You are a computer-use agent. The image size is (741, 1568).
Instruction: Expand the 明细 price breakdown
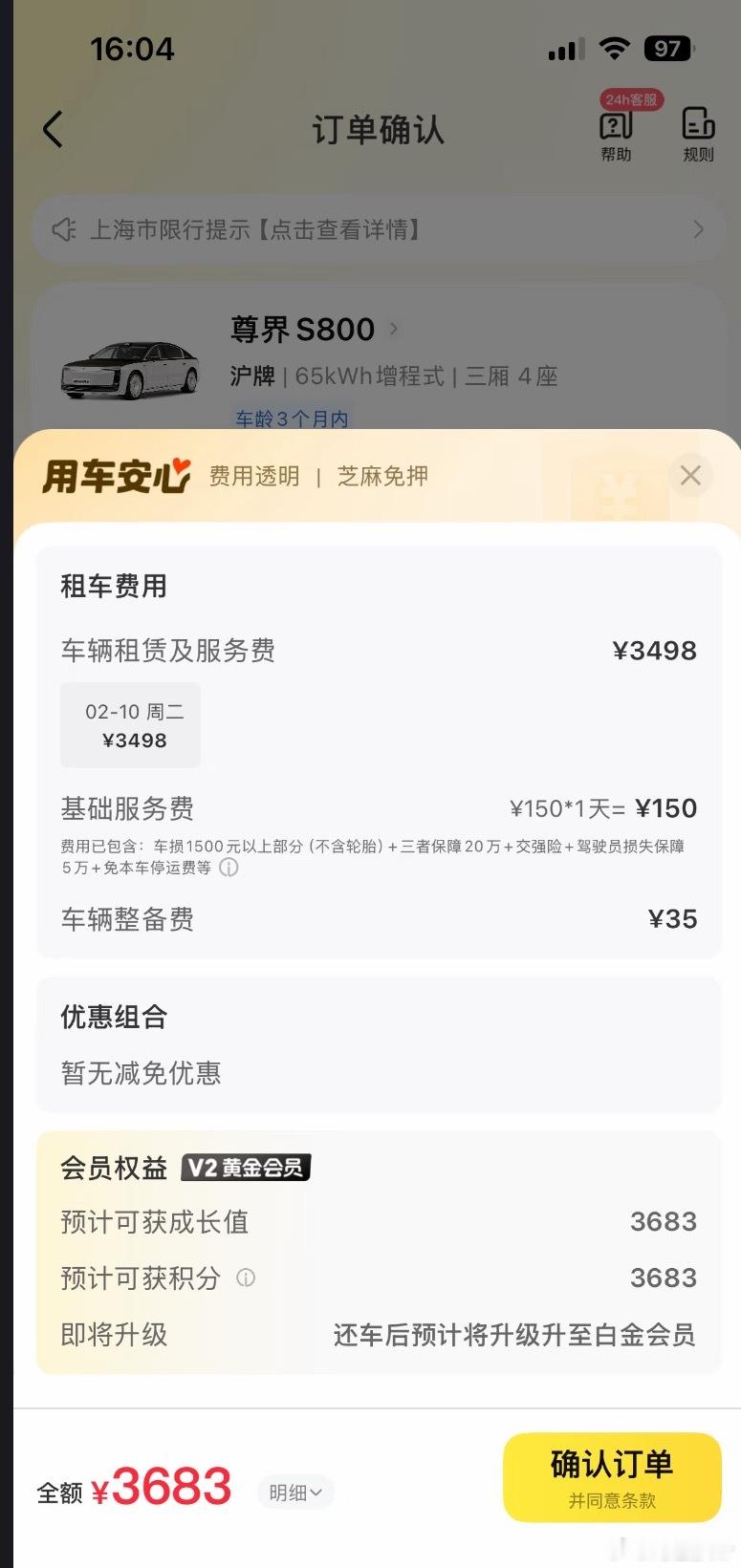click(295, 1493)
